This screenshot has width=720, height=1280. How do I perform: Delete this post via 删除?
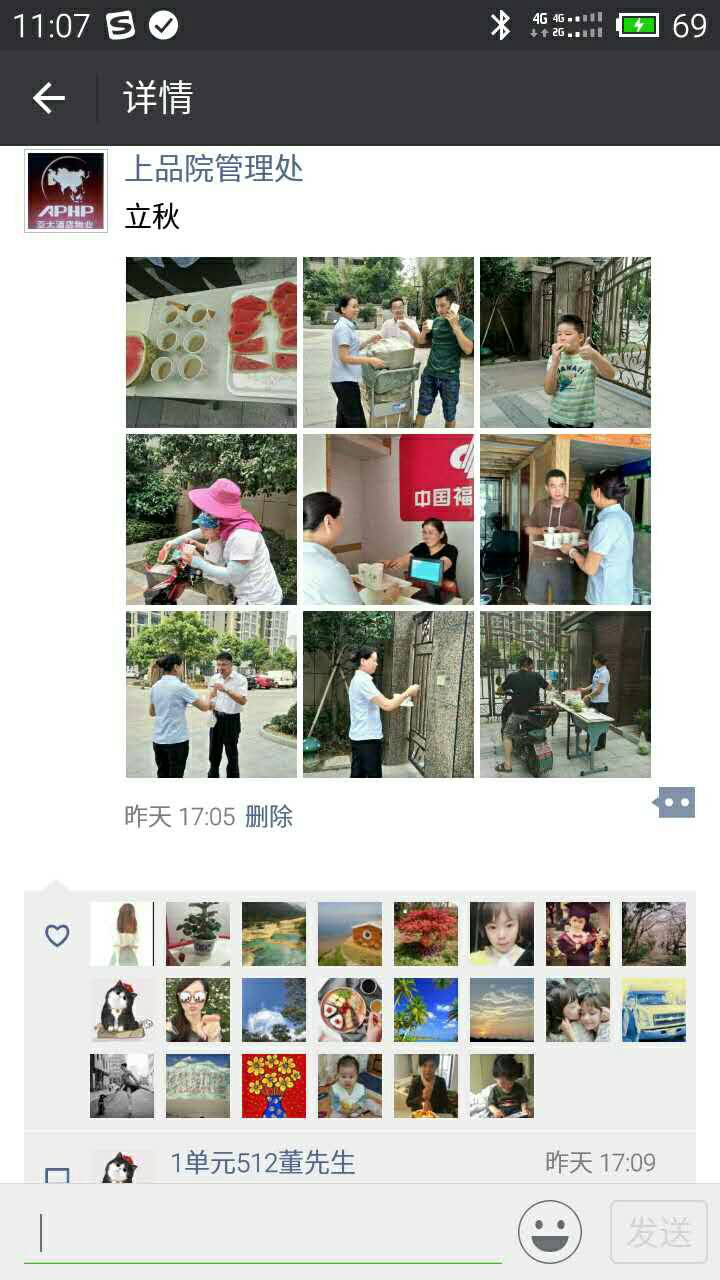click(269, 816)
